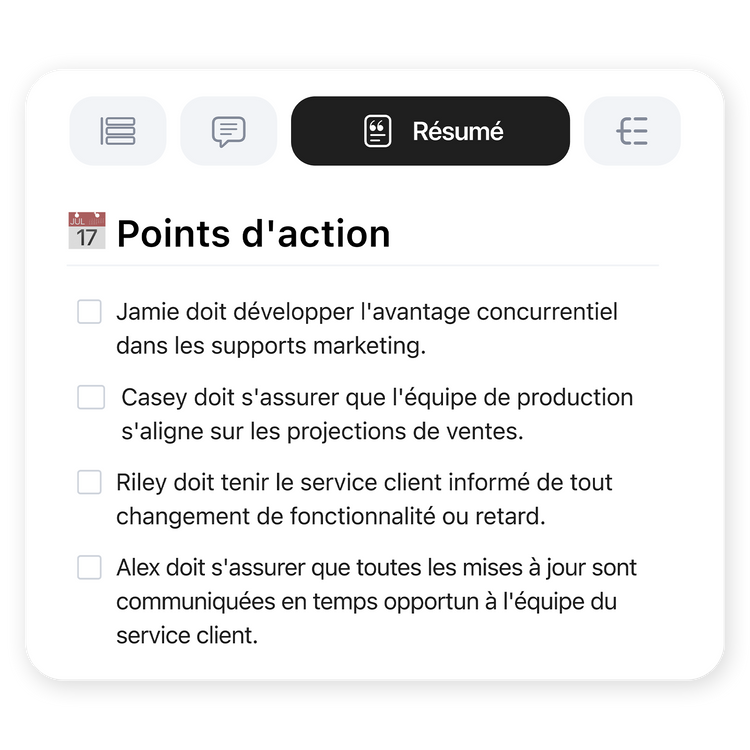Mark Riley's service client item done
Viewport: 750px width, 750px height.
click(90, 482)
